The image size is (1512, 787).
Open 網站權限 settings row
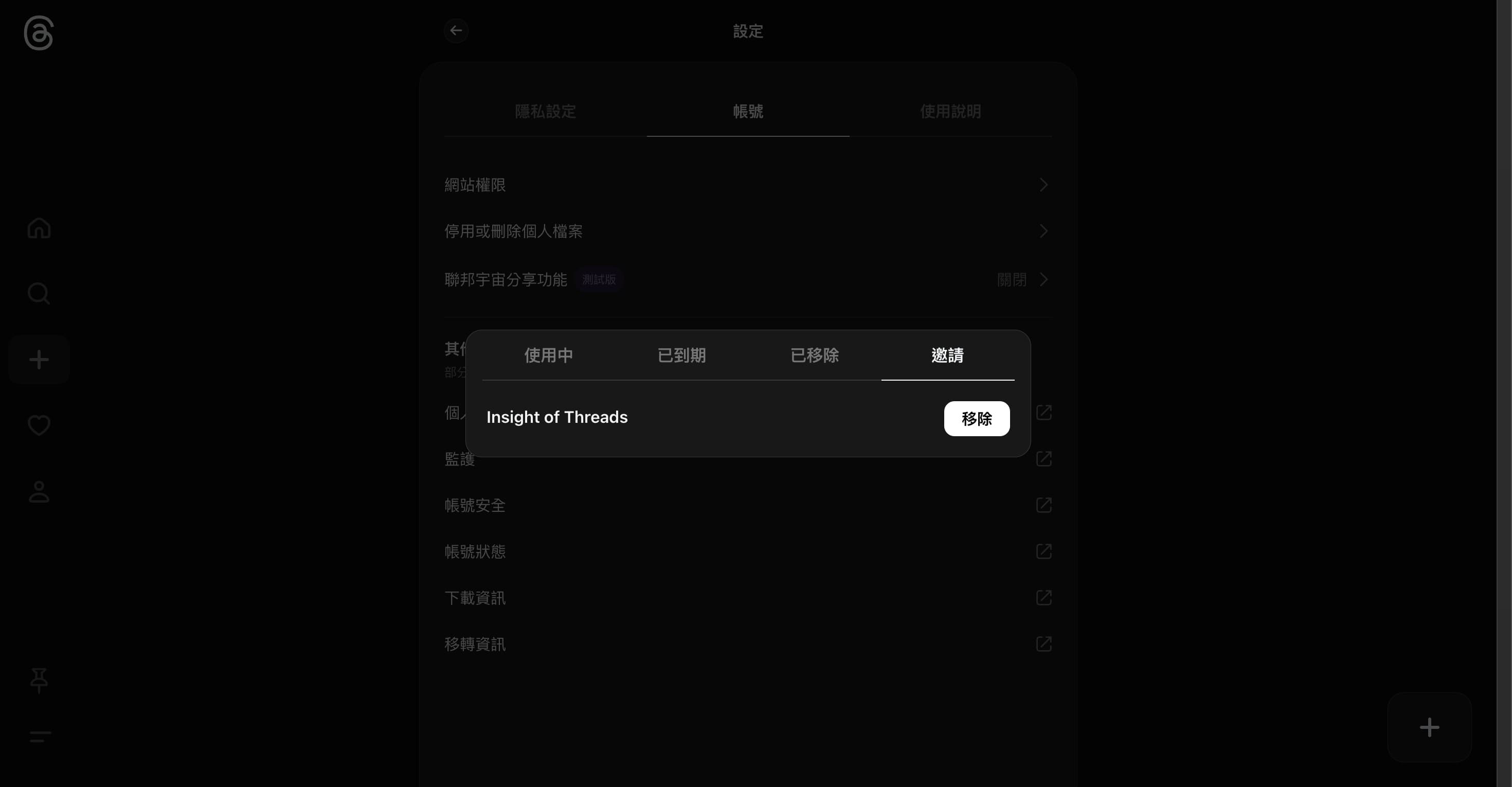tap(747, 185)
